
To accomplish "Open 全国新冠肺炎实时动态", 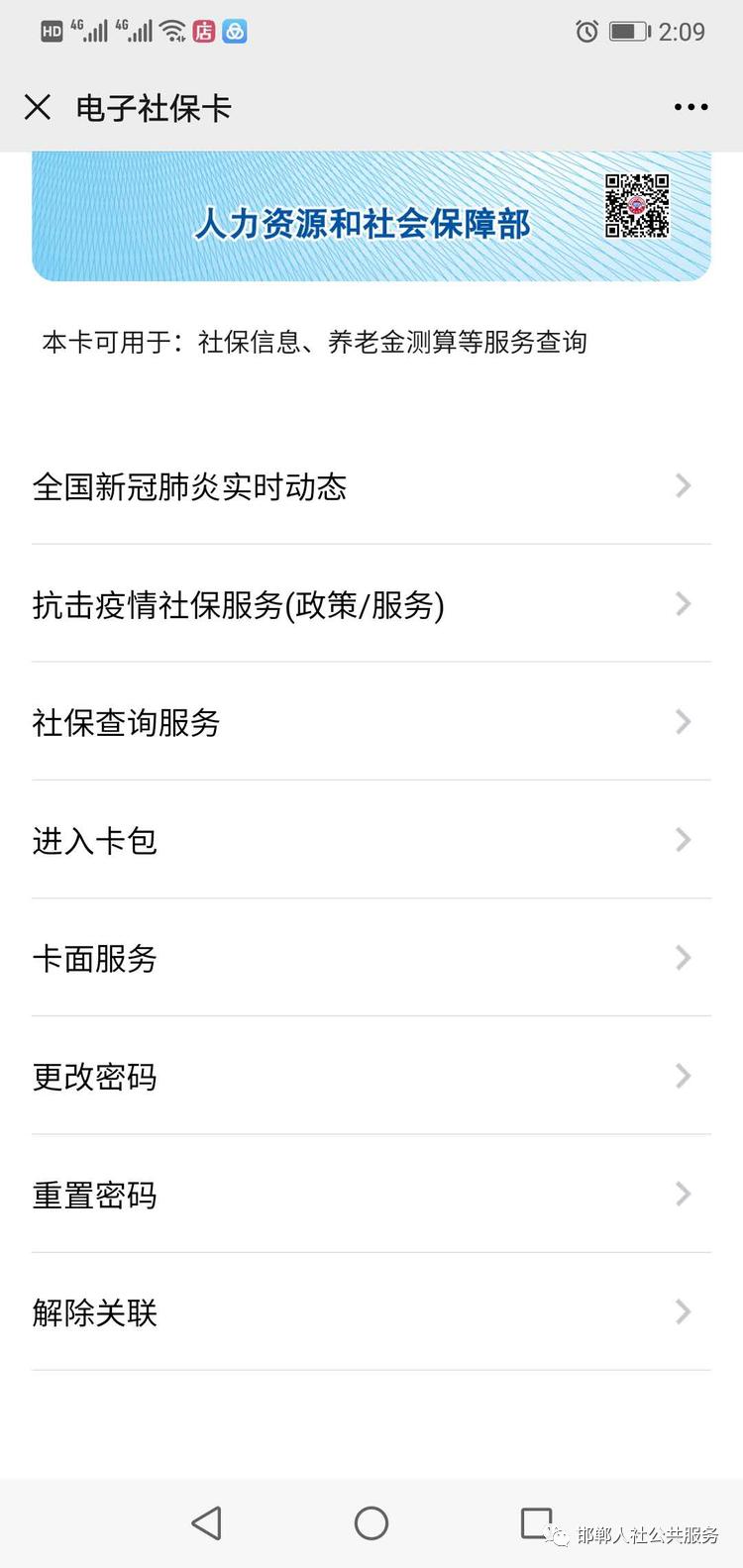I will point(371,486).
